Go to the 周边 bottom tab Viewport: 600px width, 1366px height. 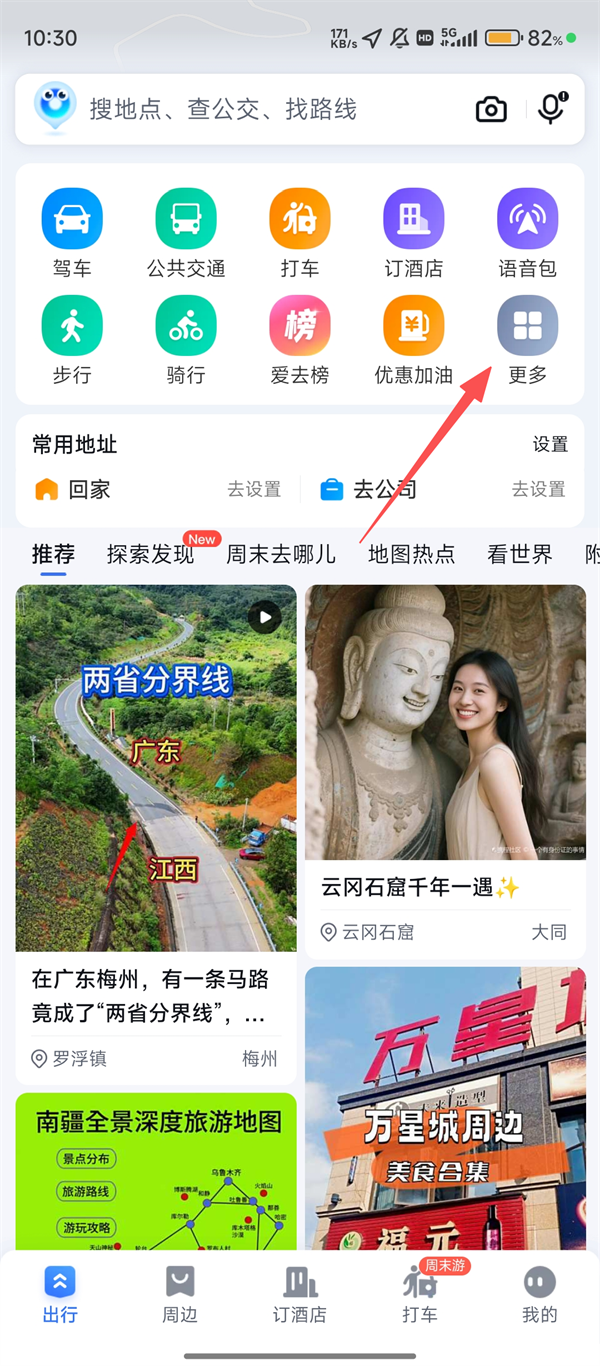click(180, 1295)
